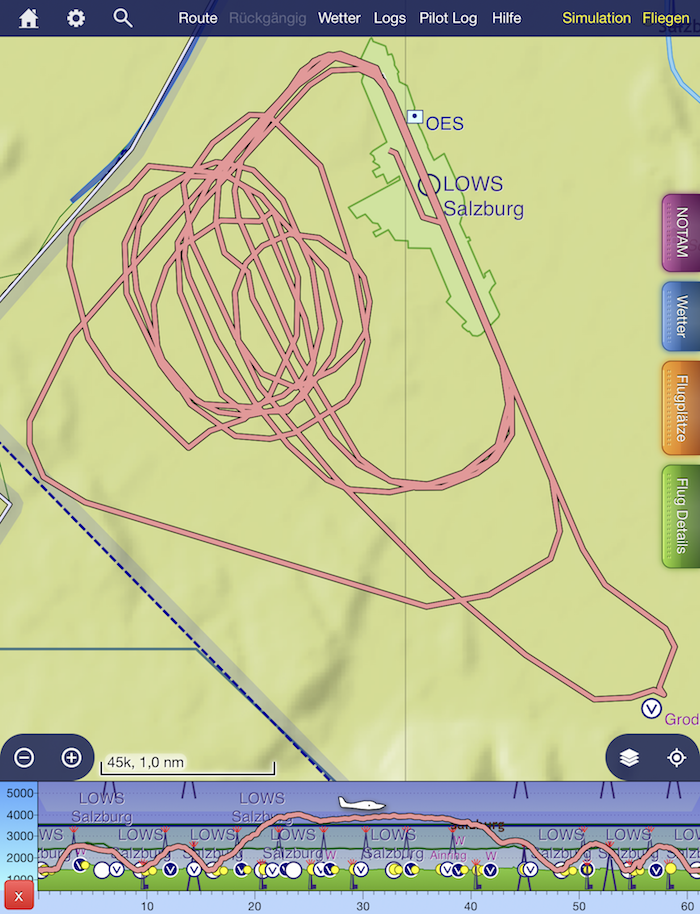Zoom out the map with minus

[24, 757]
